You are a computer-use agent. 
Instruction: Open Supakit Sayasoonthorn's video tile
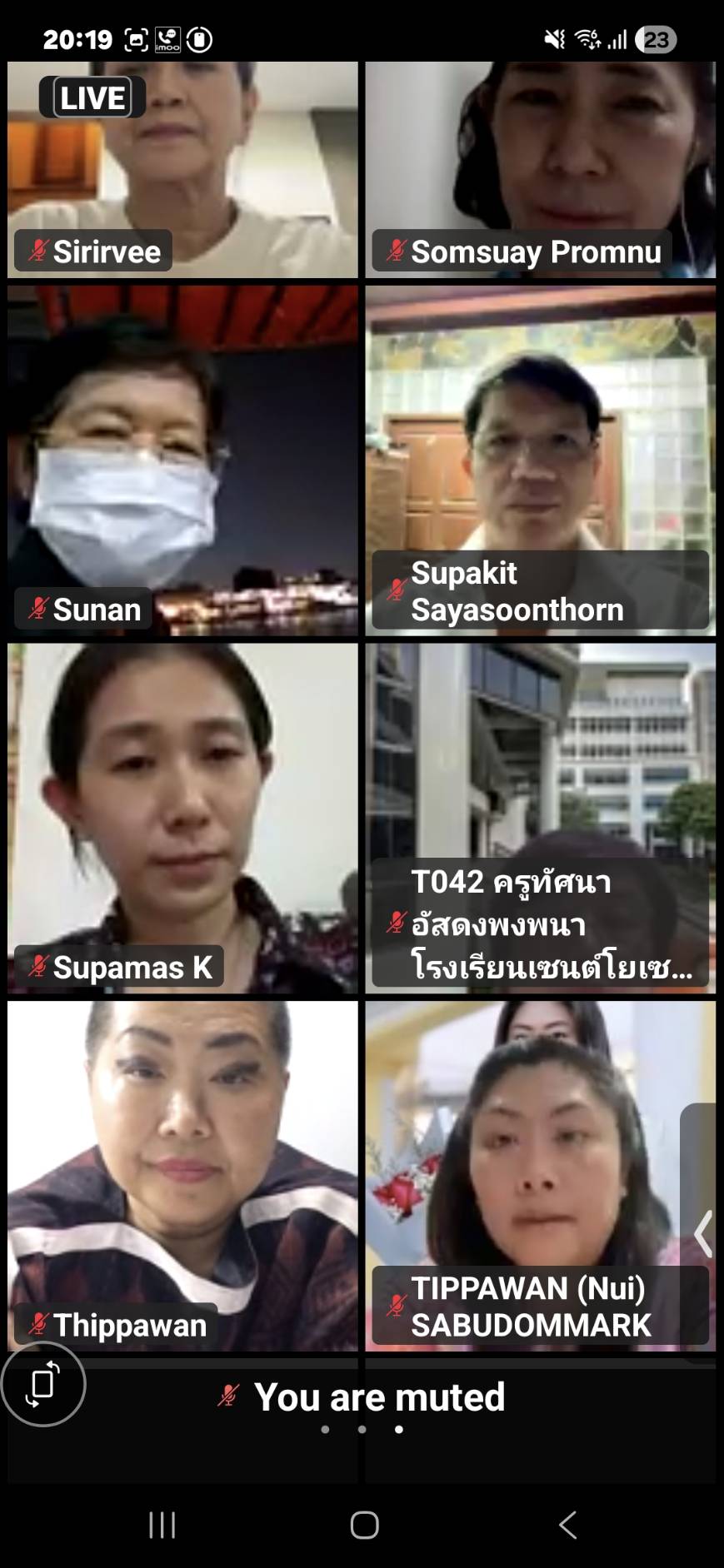(540, 460)
